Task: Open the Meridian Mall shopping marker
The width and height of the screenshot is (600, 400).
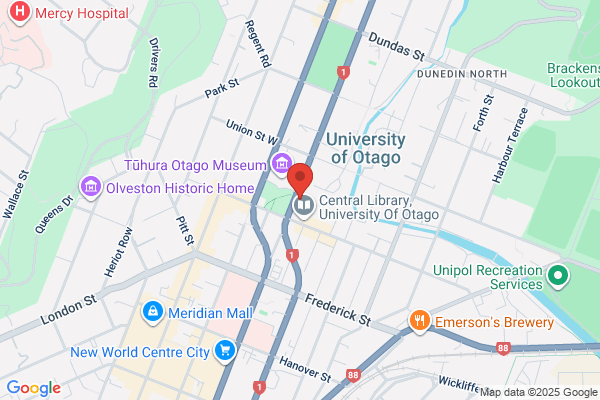Action: (x=153, y=312)
